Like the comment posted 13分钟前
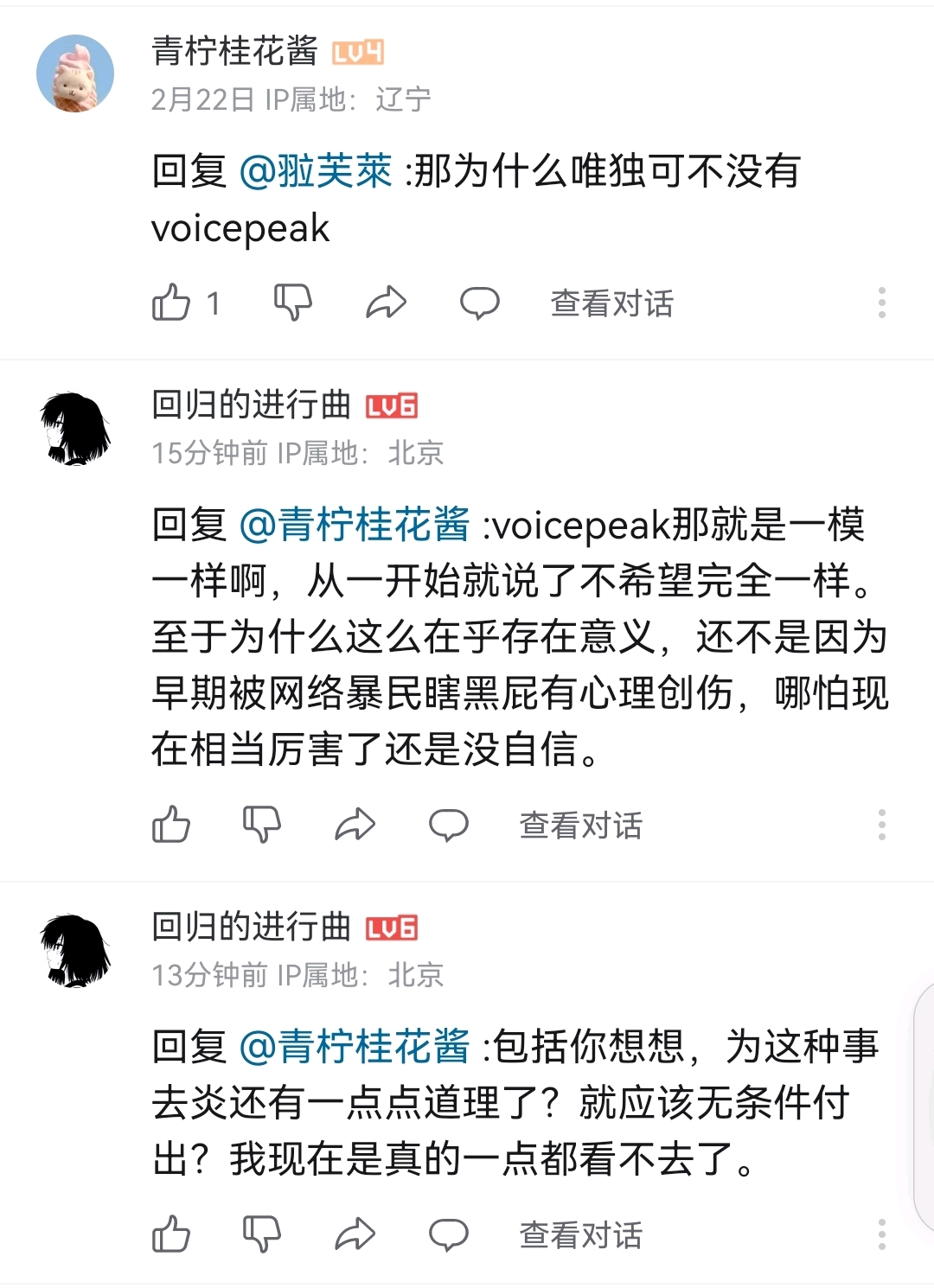The height and width of the screenshot is (1288, 934). (171, 1234)
